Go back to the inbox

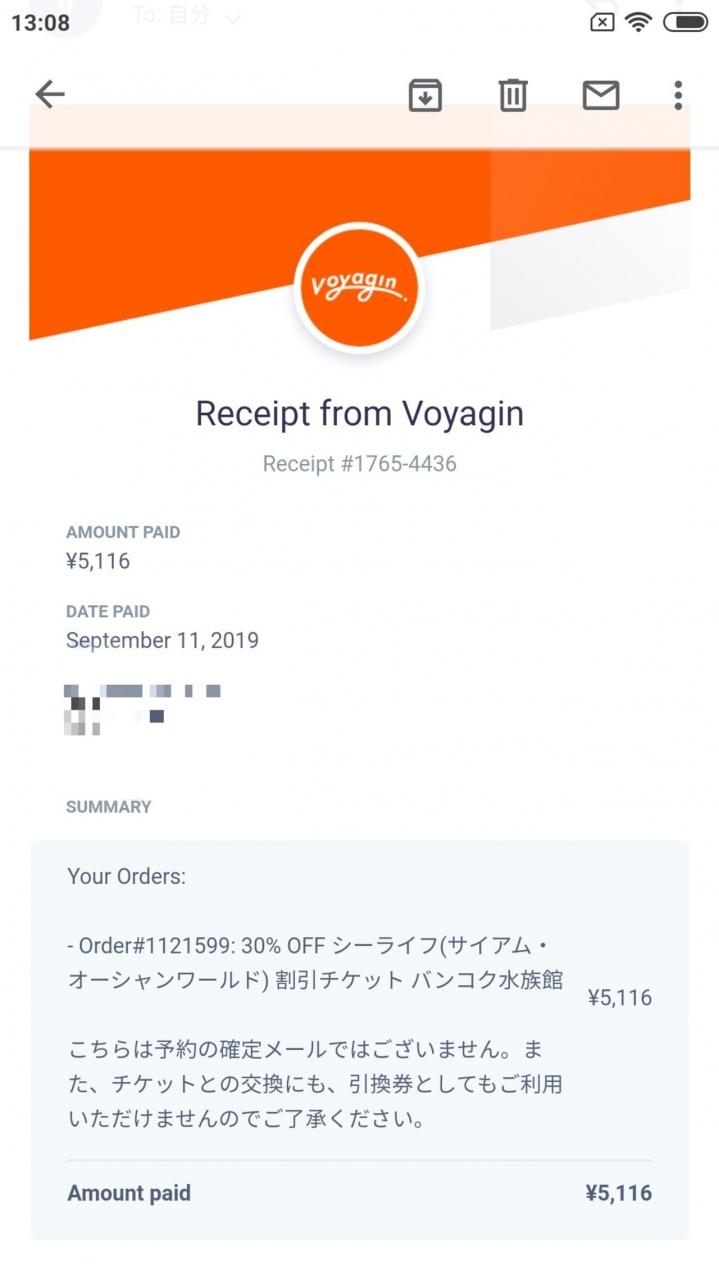point(50,94)
